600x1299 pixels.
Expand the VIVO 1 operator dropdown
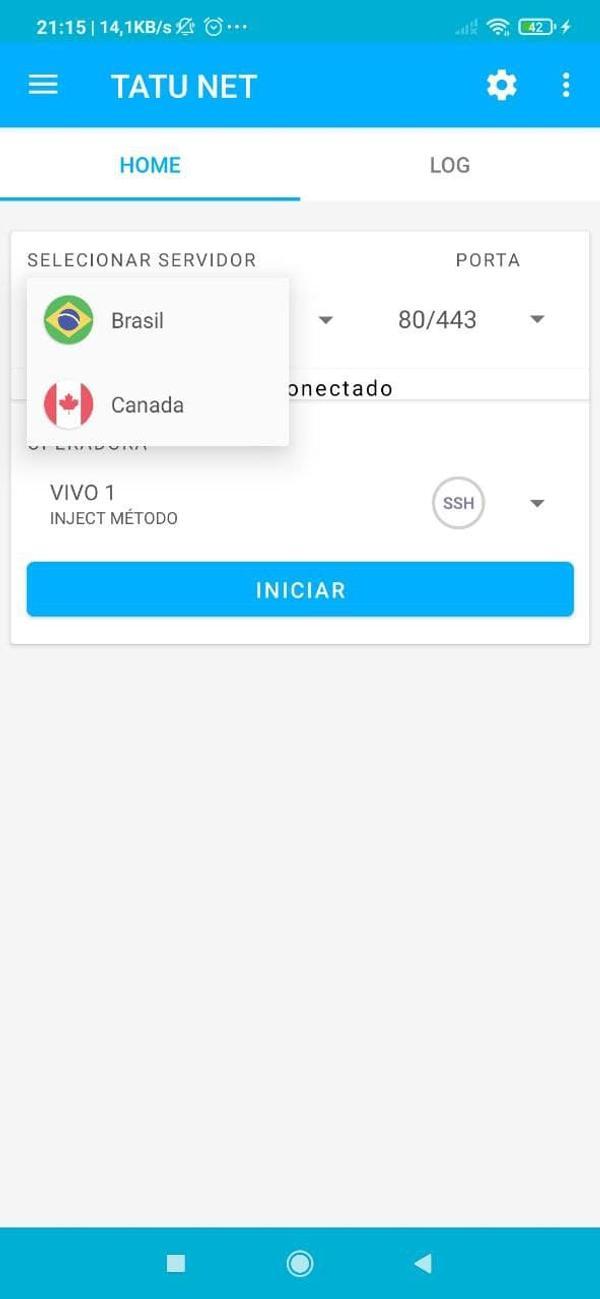pyautogui.click(x=537, y=503)
